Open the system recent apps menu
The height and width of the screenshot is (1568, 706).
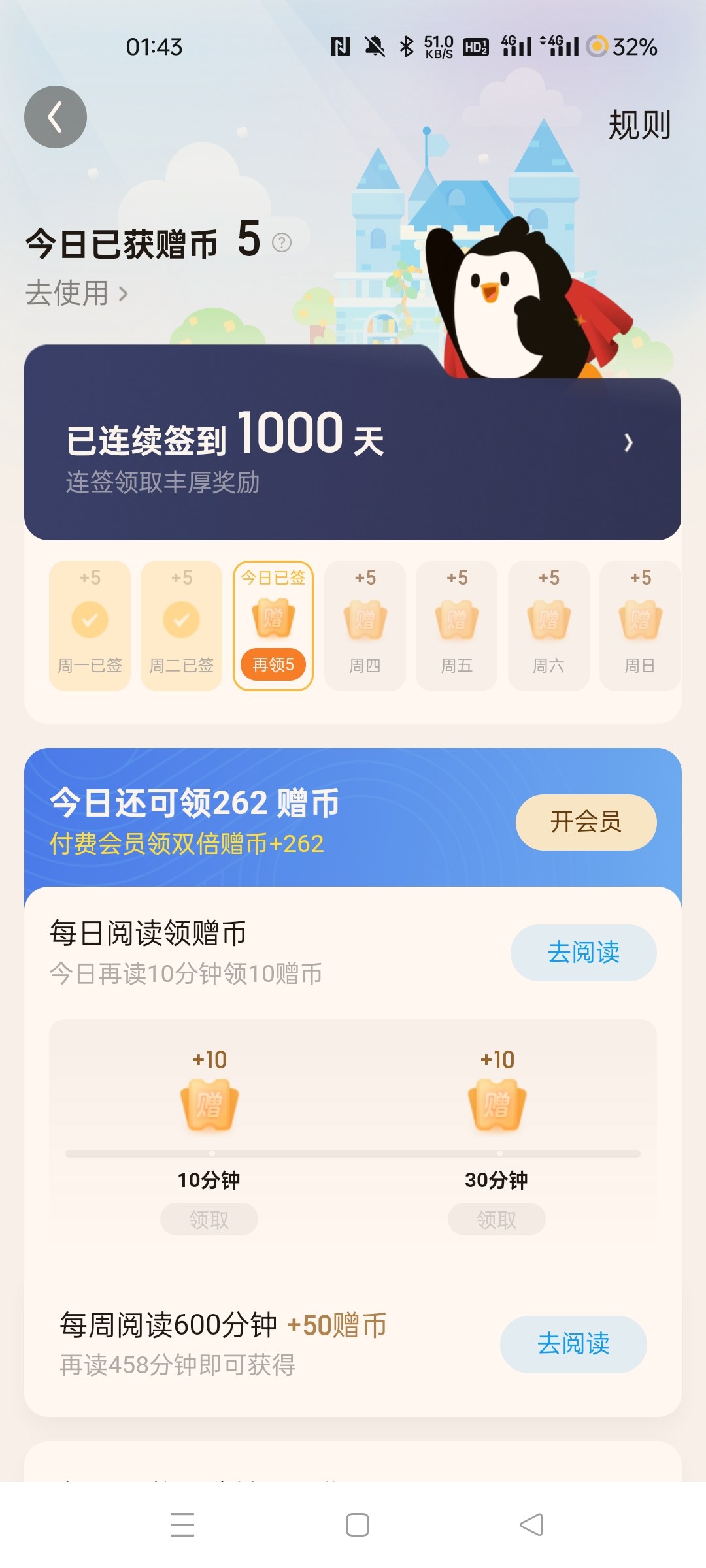[x=182, y=1525]
